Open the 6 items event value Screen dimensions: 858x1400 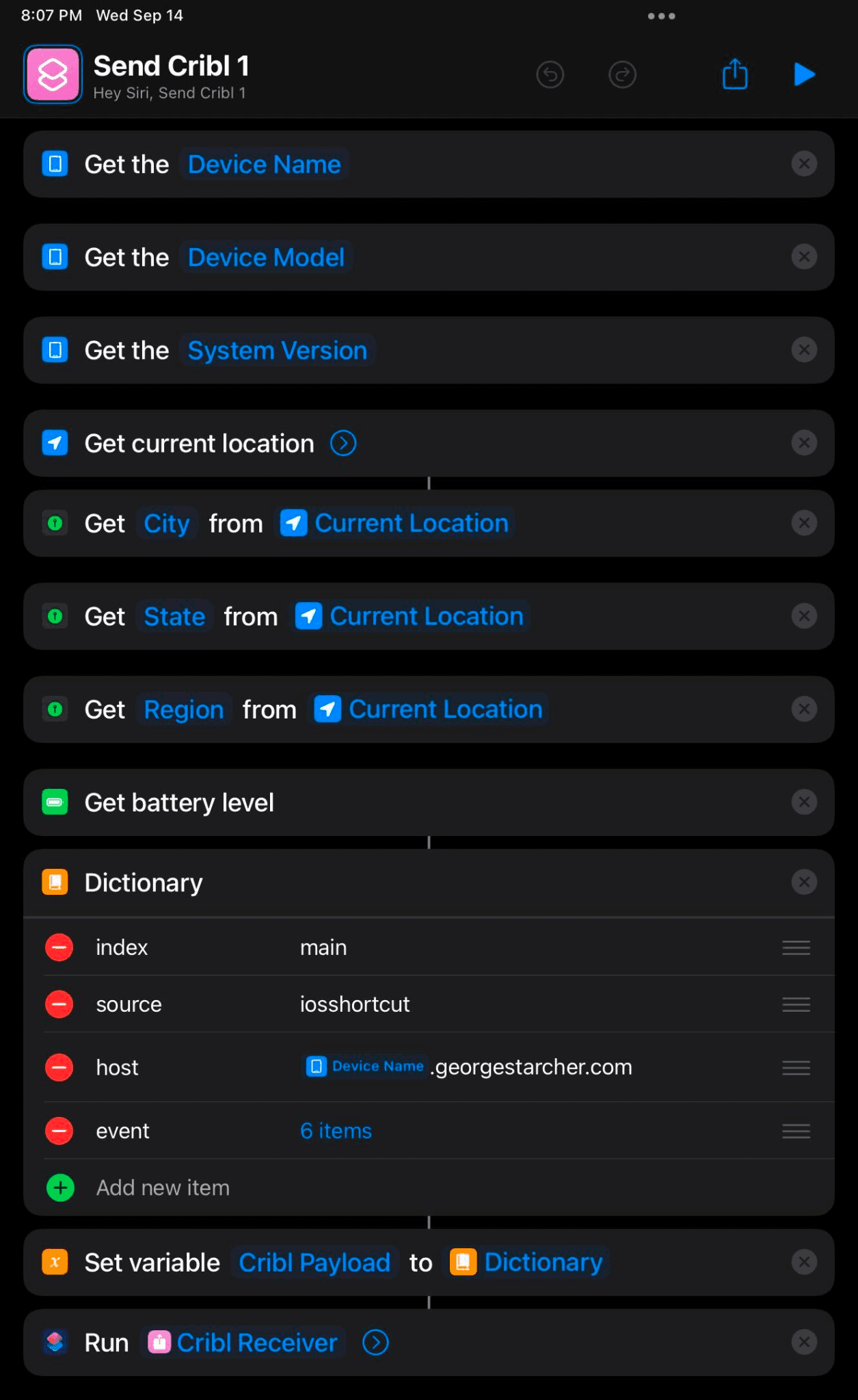[x=336, y=1131]
